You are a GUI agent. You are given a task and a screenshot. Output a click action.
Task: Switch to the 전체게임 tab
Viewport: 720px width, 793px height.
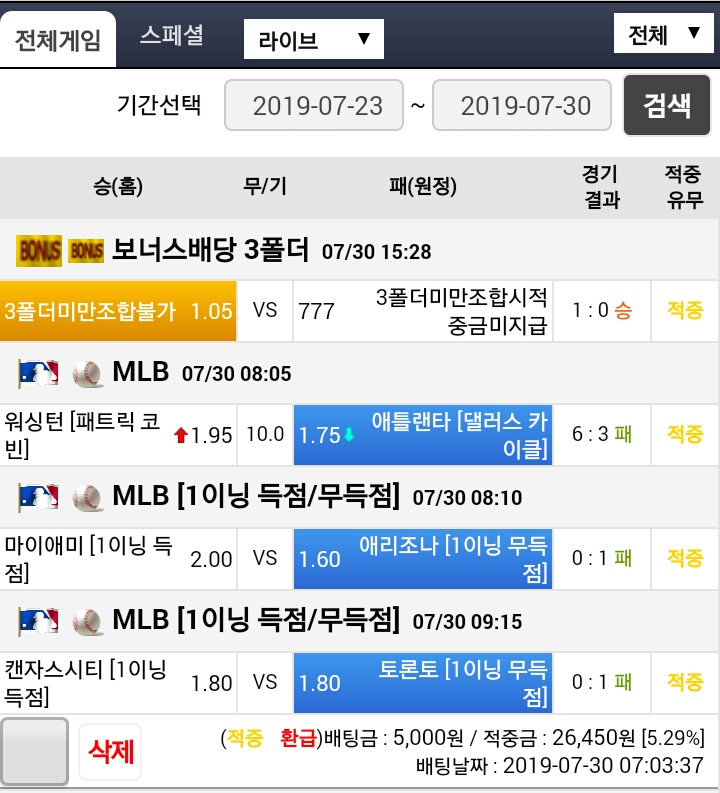[x=58, y=41]
